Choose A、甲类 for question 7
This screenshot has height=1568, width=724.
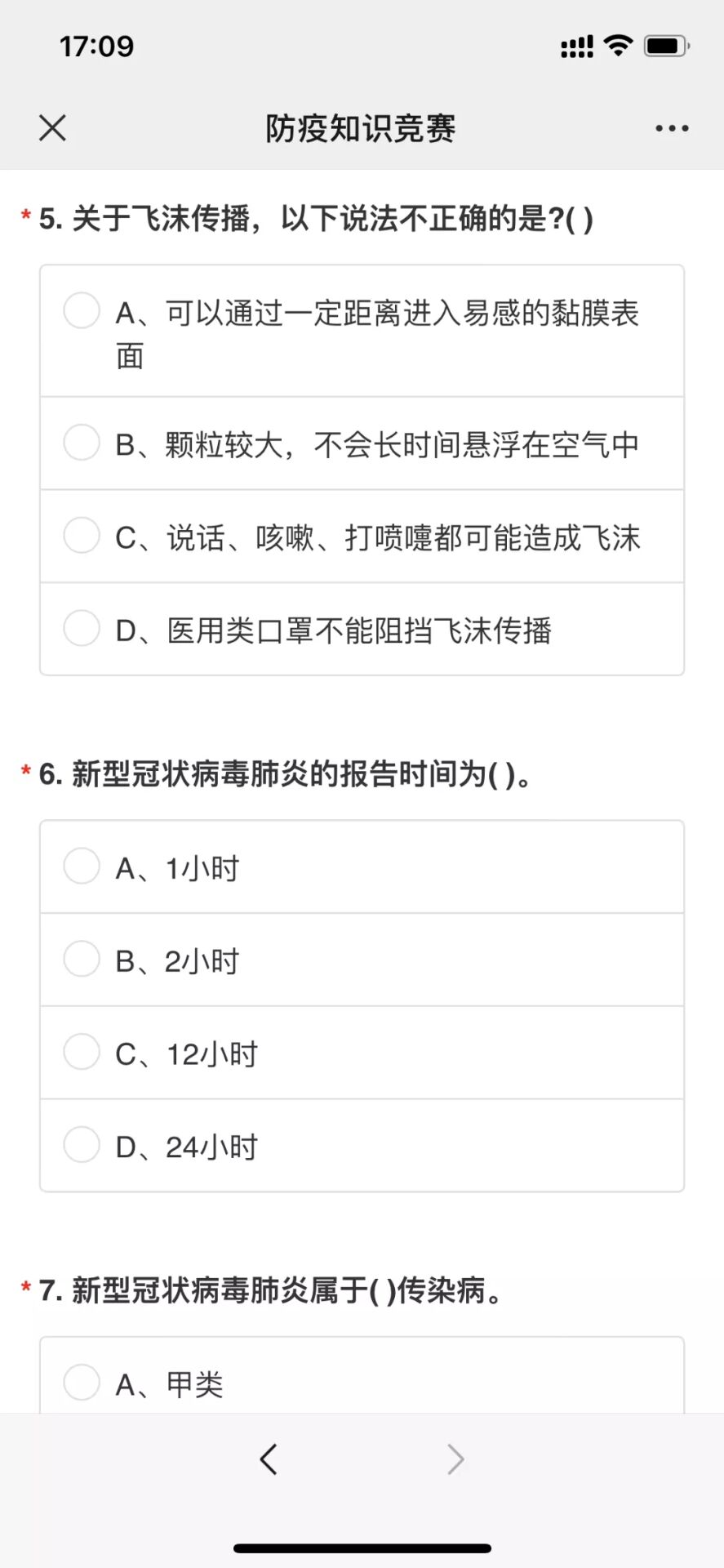pyautogui.click(x=82, y=1383)
